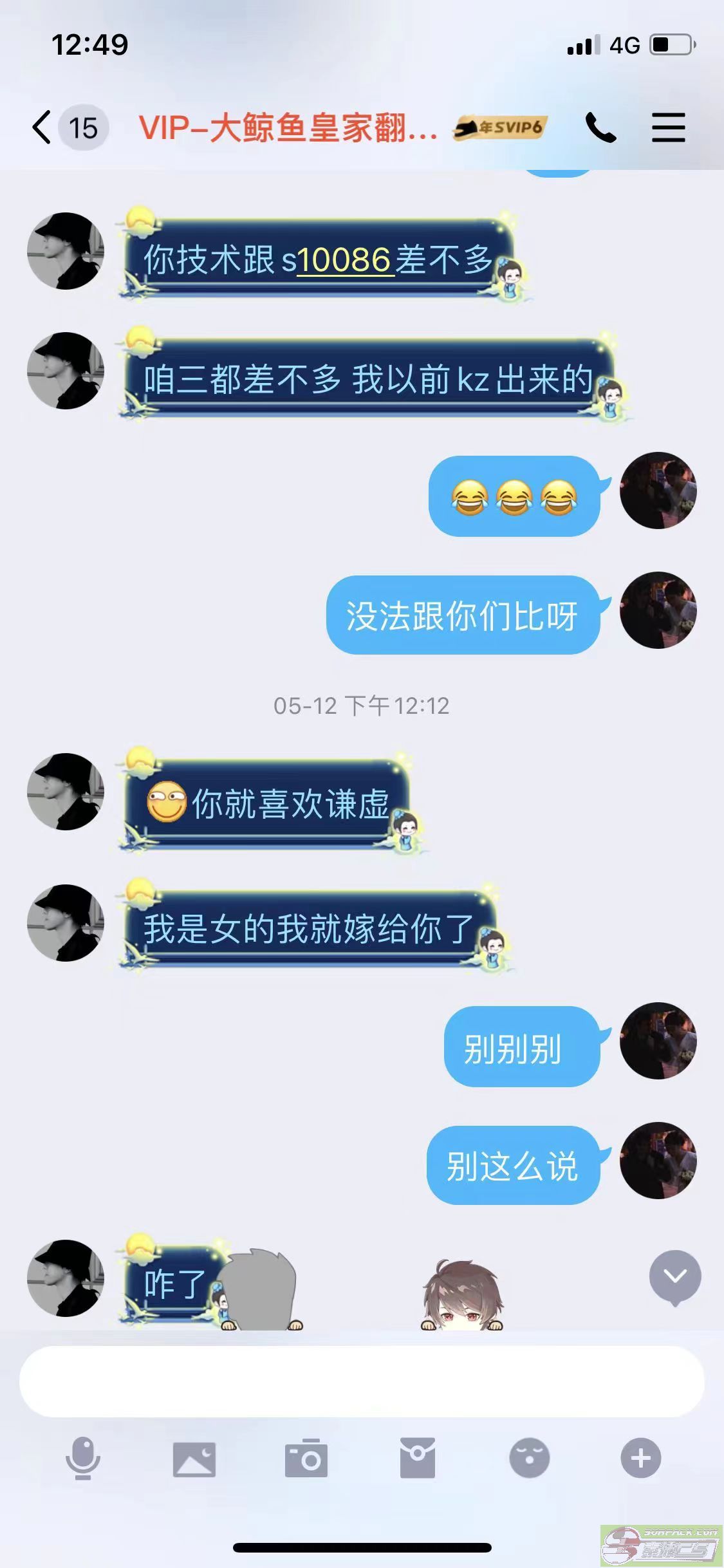Tap the underlined number 10086 in the message
724x1568 pixels.
click(344, 260)
